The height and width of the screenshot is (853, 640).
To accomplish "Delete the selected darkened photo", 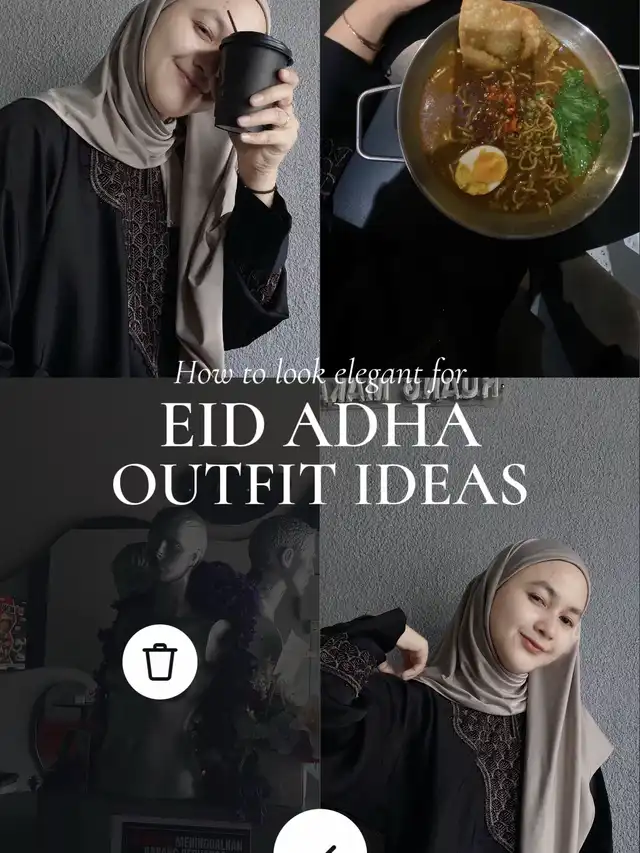I will point(160,662).
